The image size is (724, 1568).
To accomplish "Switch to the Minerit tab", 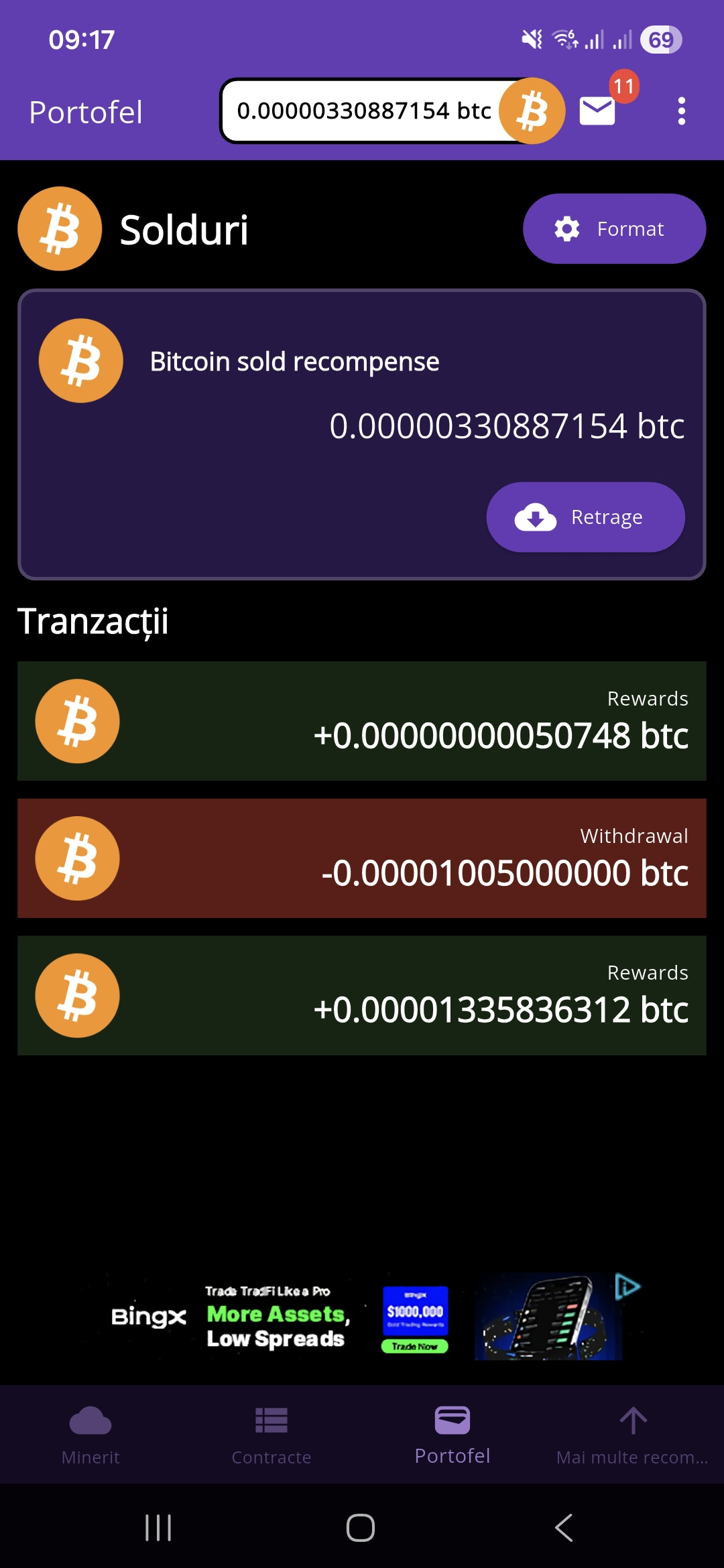I will point(90,1434).
